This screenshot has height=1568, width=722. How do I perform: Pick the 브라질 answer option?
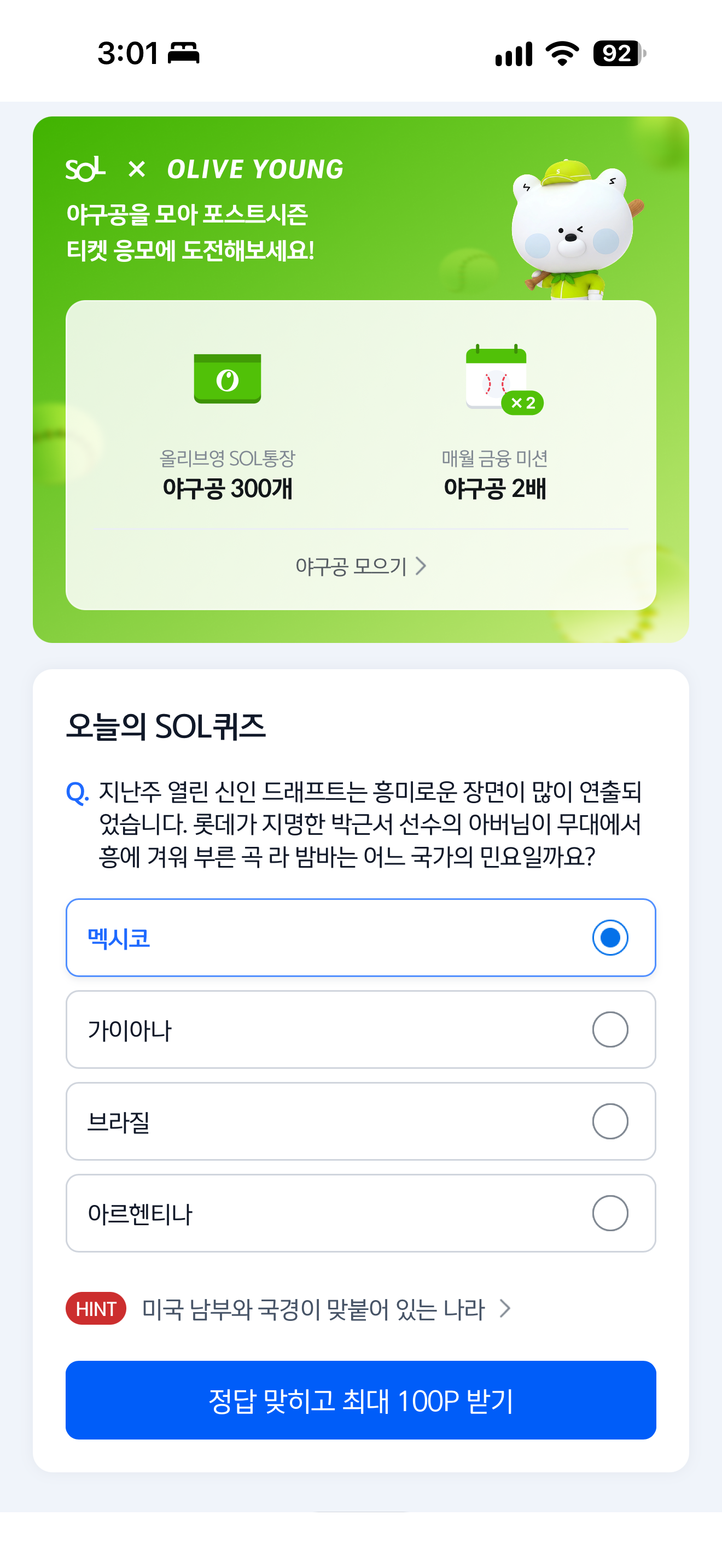[x=360, y=1121]
